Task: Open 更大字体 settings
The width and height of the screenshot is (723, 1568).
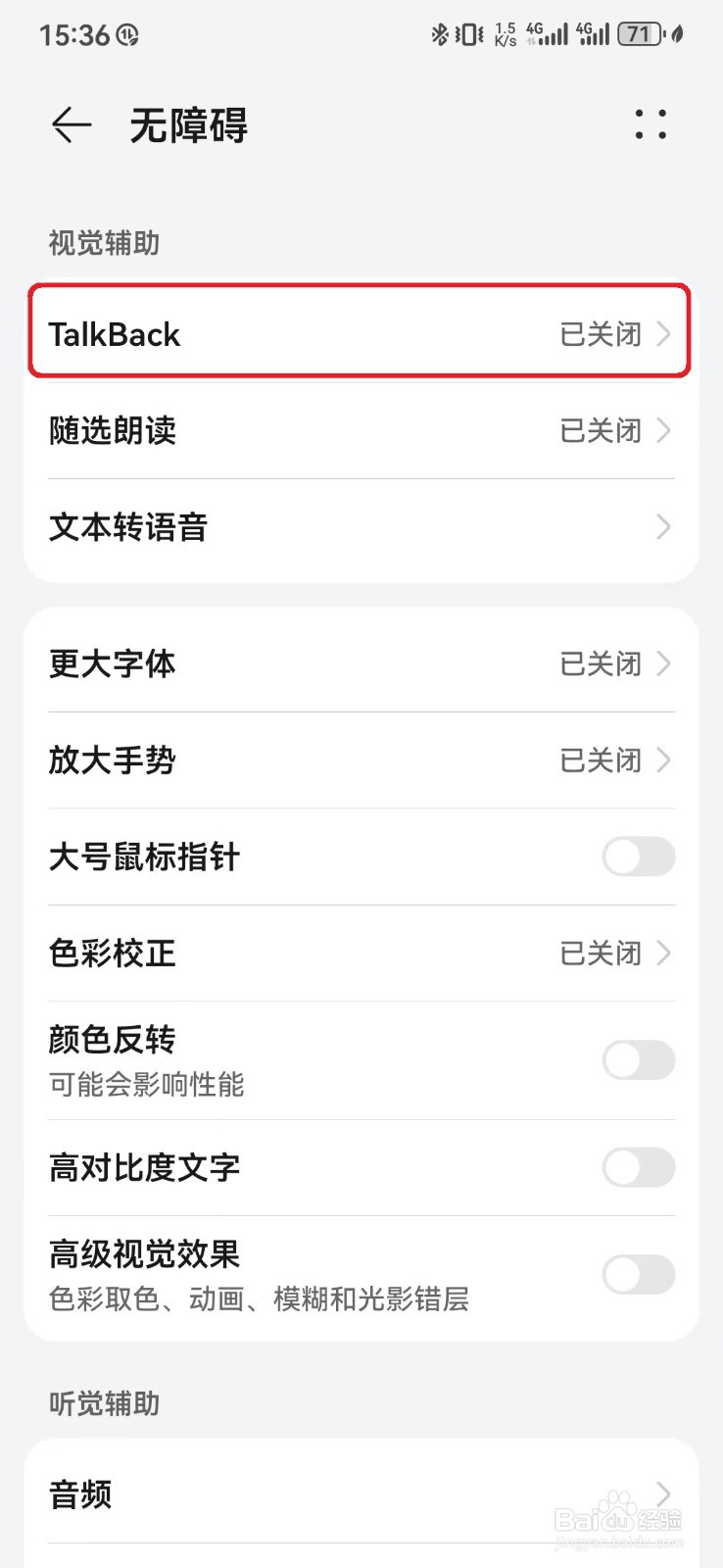Action: (x=361, y=663)
